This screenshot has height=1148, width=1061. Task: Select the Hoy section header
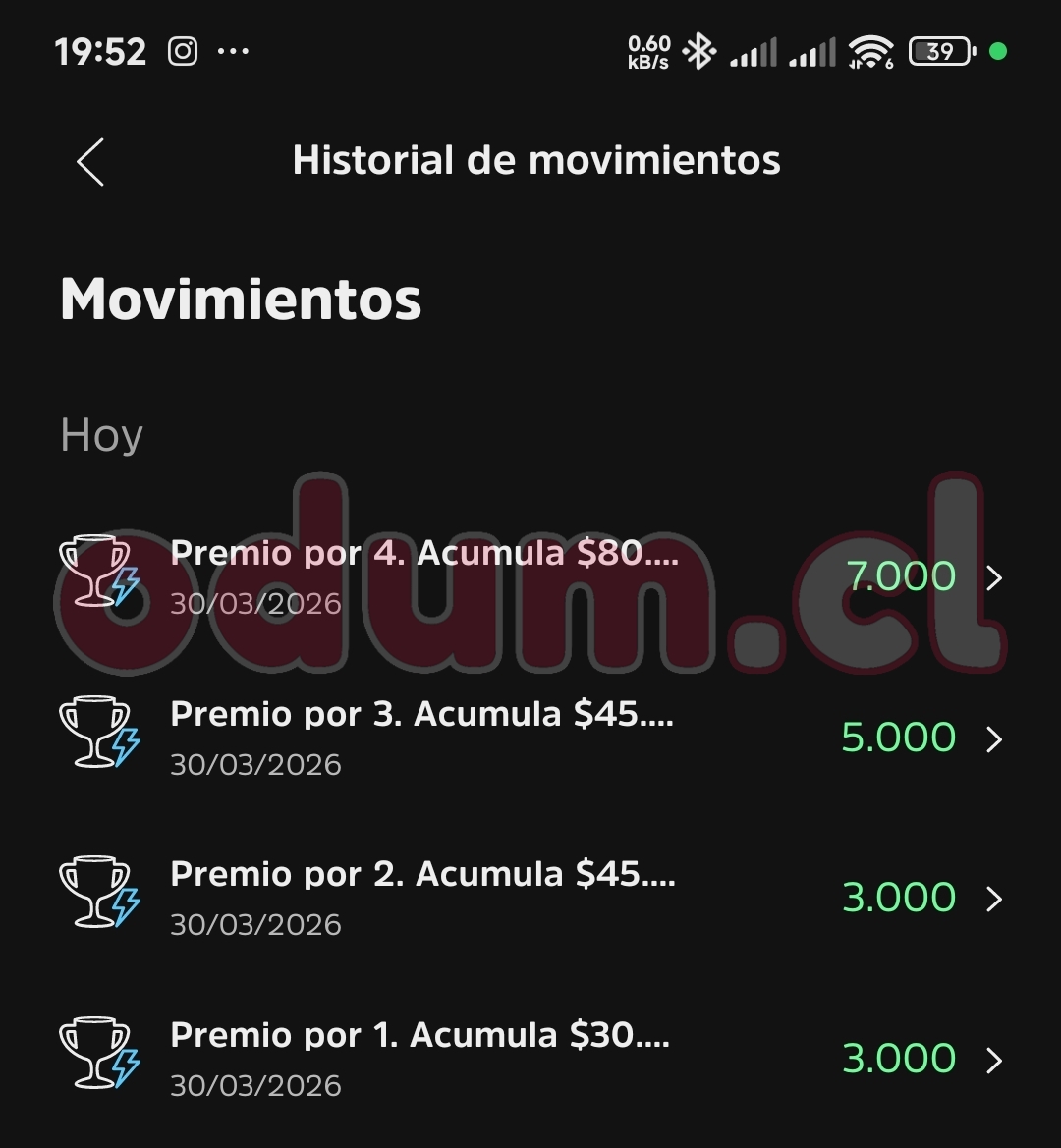pos(101,435)
